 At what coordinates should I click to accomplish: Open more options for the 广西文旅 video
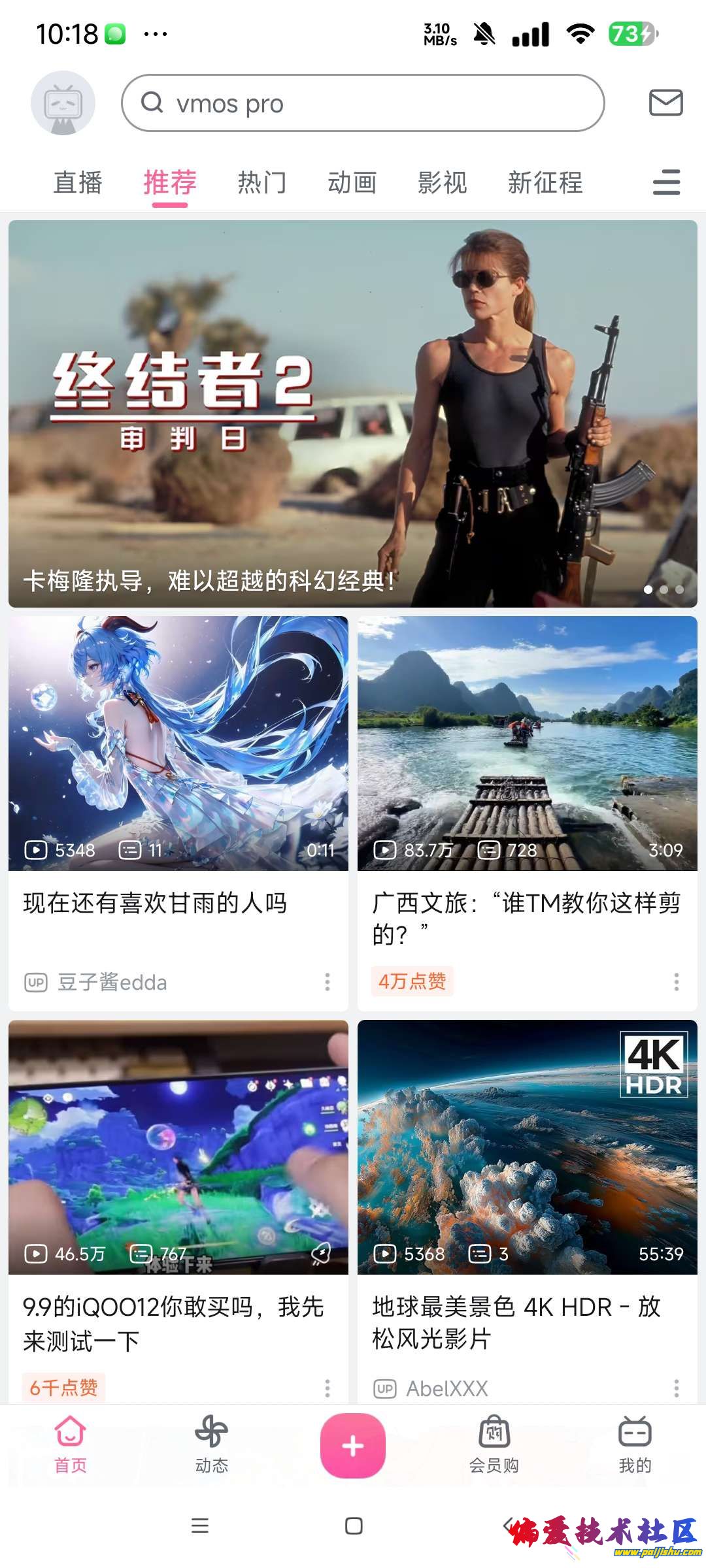(677, 982)
